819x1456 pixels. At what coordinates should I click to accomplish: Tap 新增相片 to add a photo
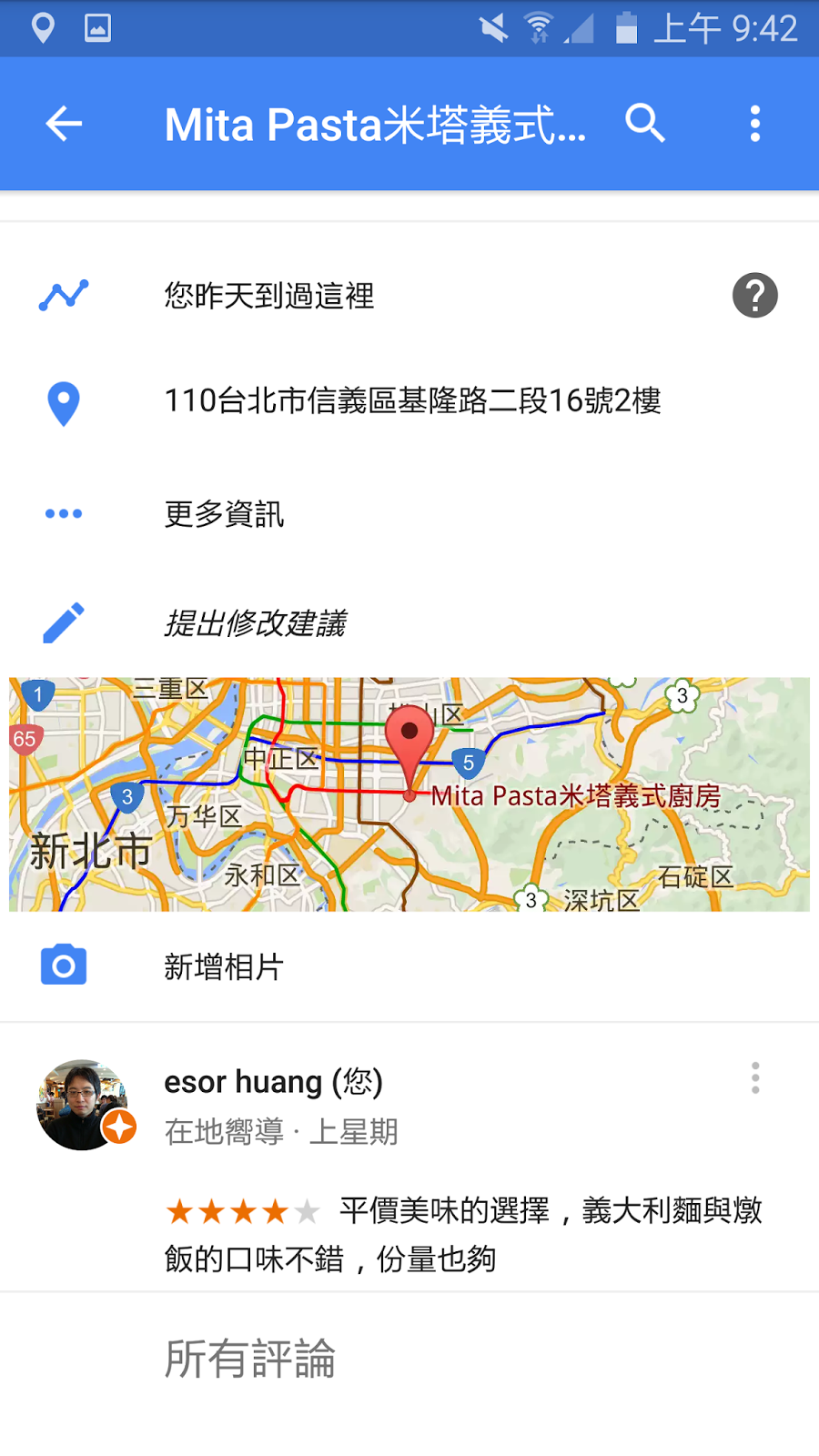point(224,966)
